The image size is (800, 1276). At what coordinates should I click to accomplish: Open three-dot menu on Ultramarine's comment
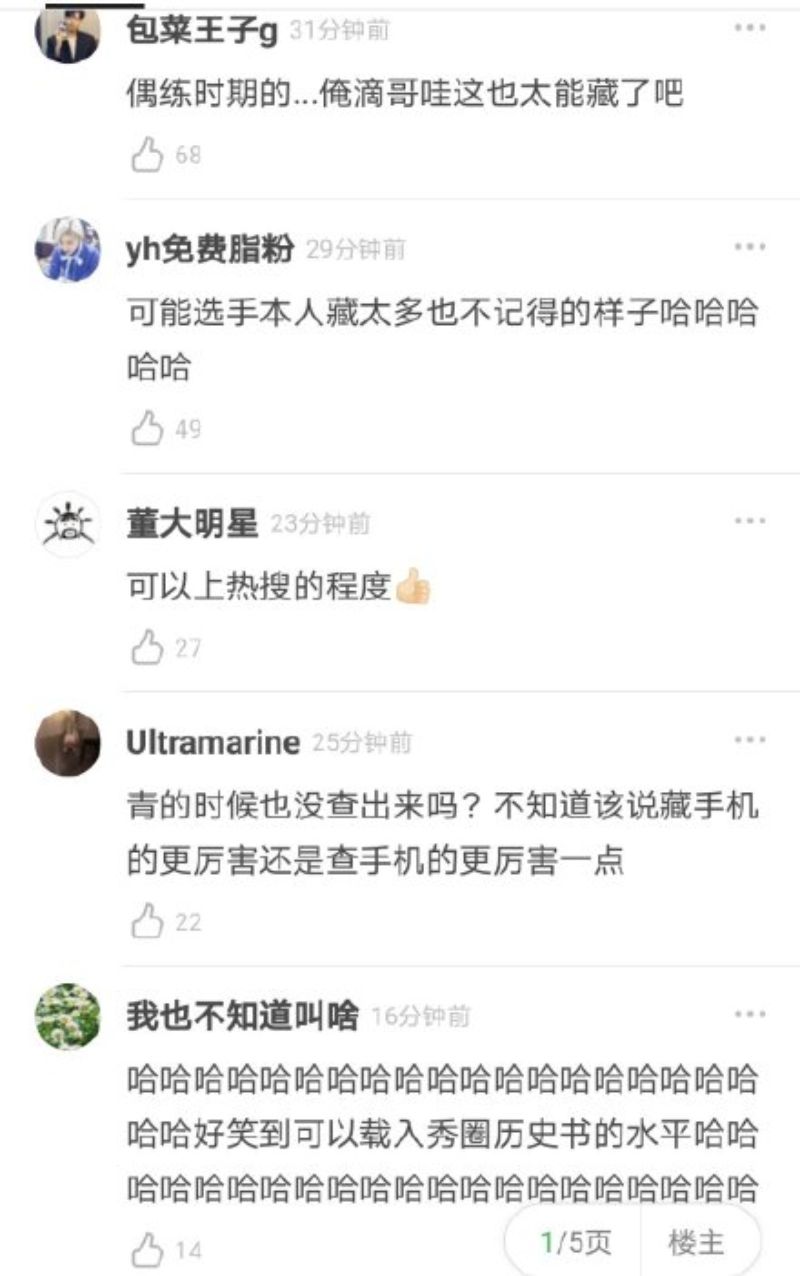(749, 741)
